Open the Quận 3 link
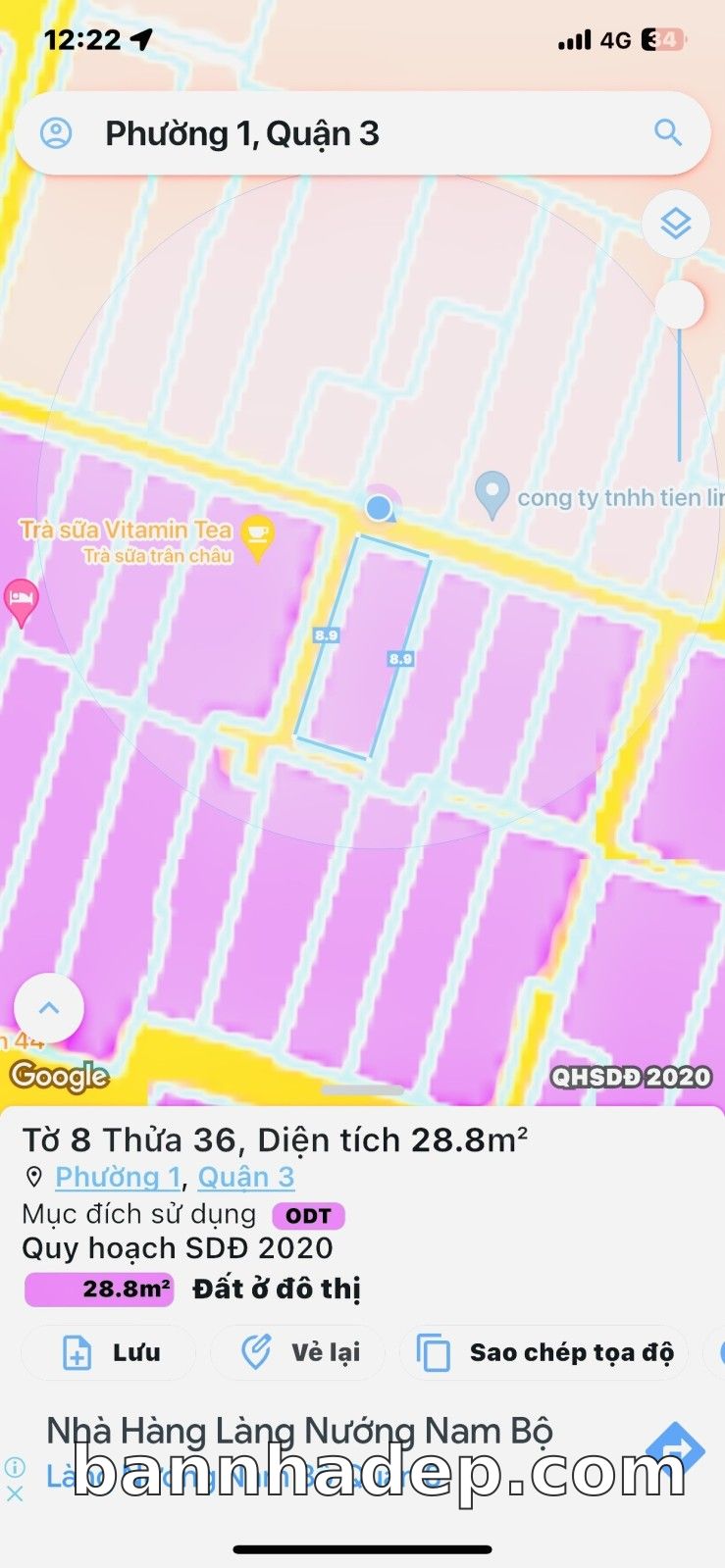 coord(246,1177)
